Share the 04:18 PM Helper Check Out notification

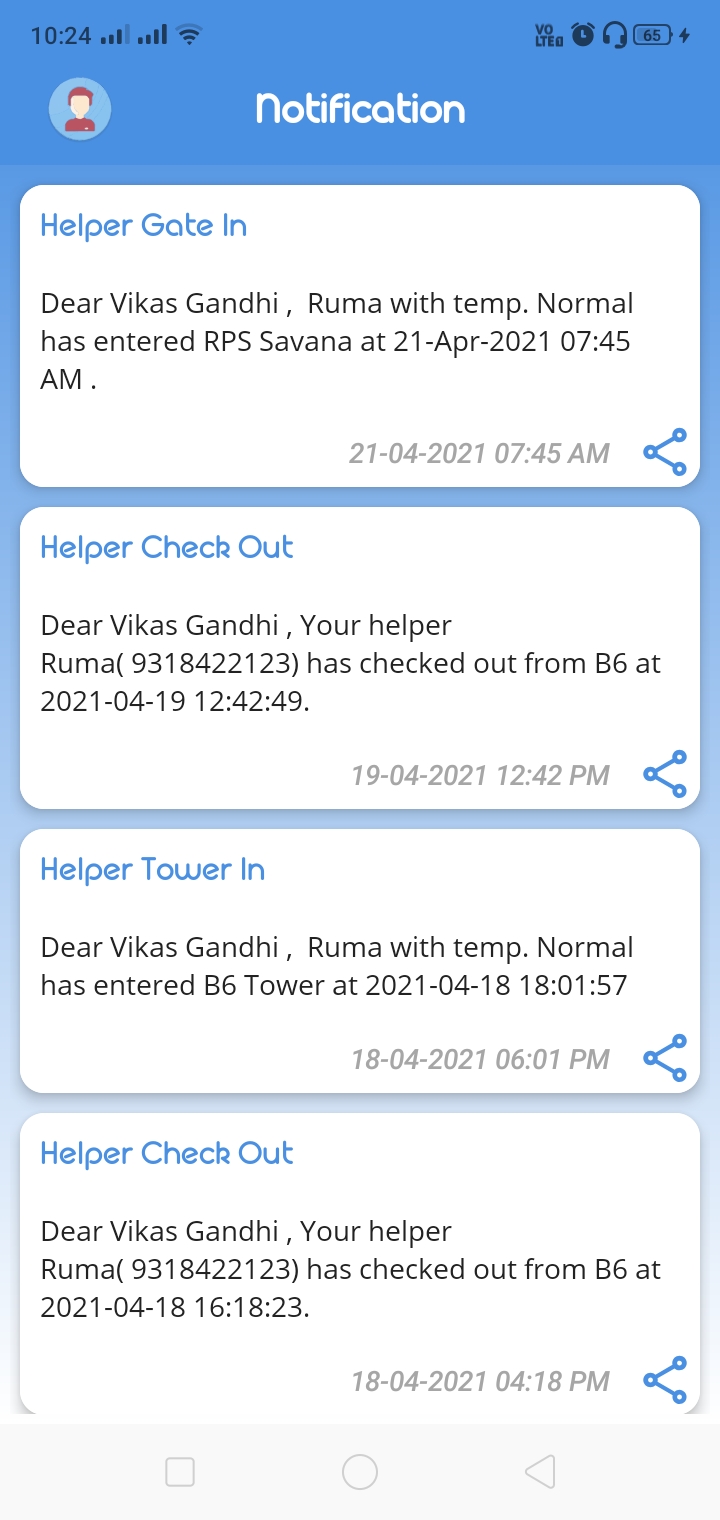665,1380
